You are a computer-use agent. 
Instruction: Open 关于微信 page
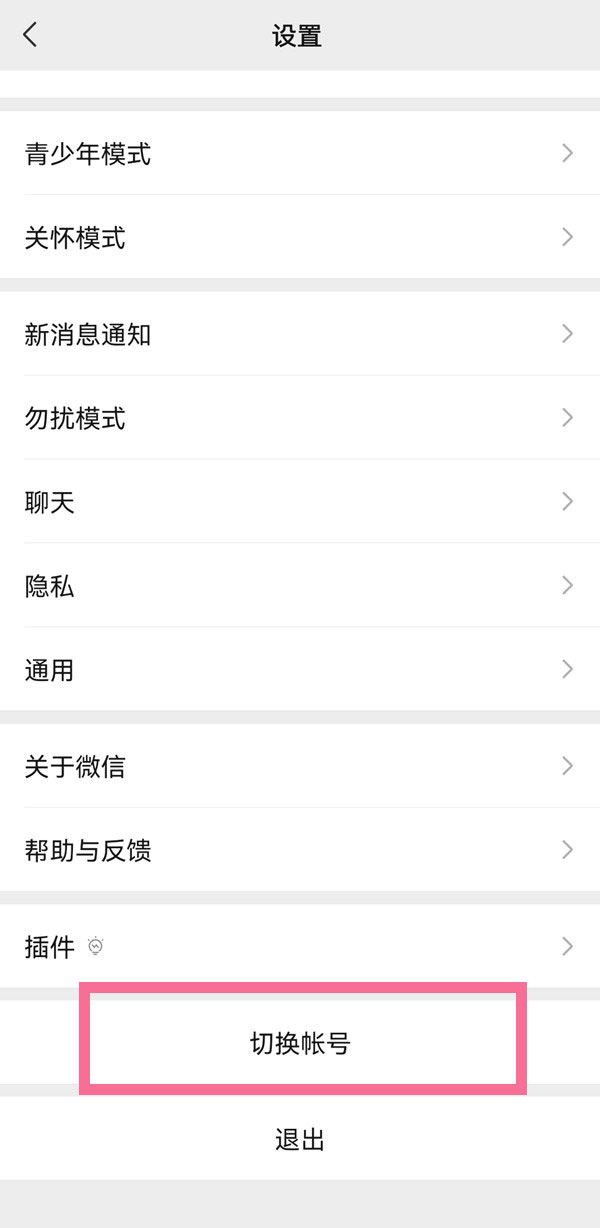(300, 766)
